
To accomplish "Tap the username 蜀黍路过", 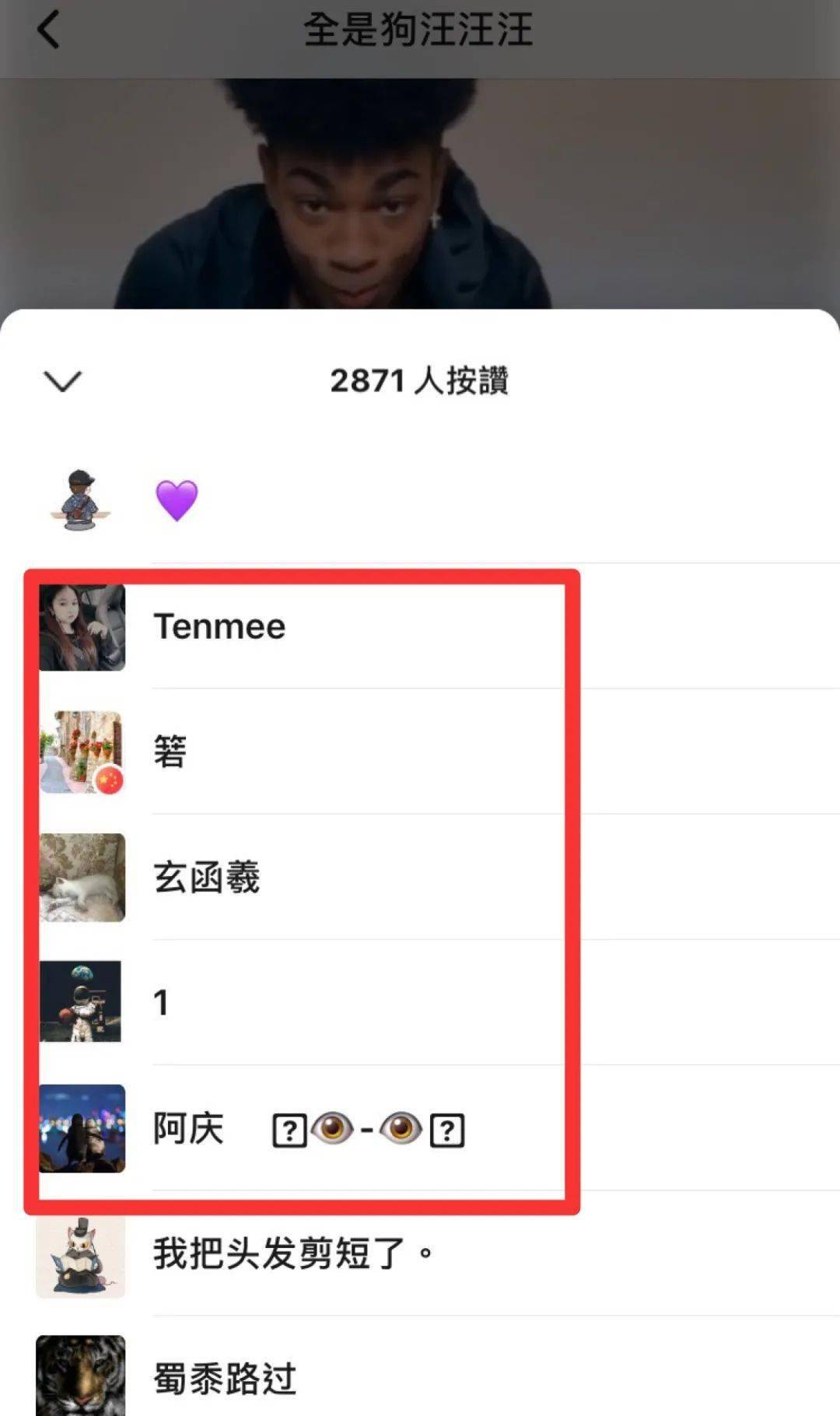I will point(223,1379).
